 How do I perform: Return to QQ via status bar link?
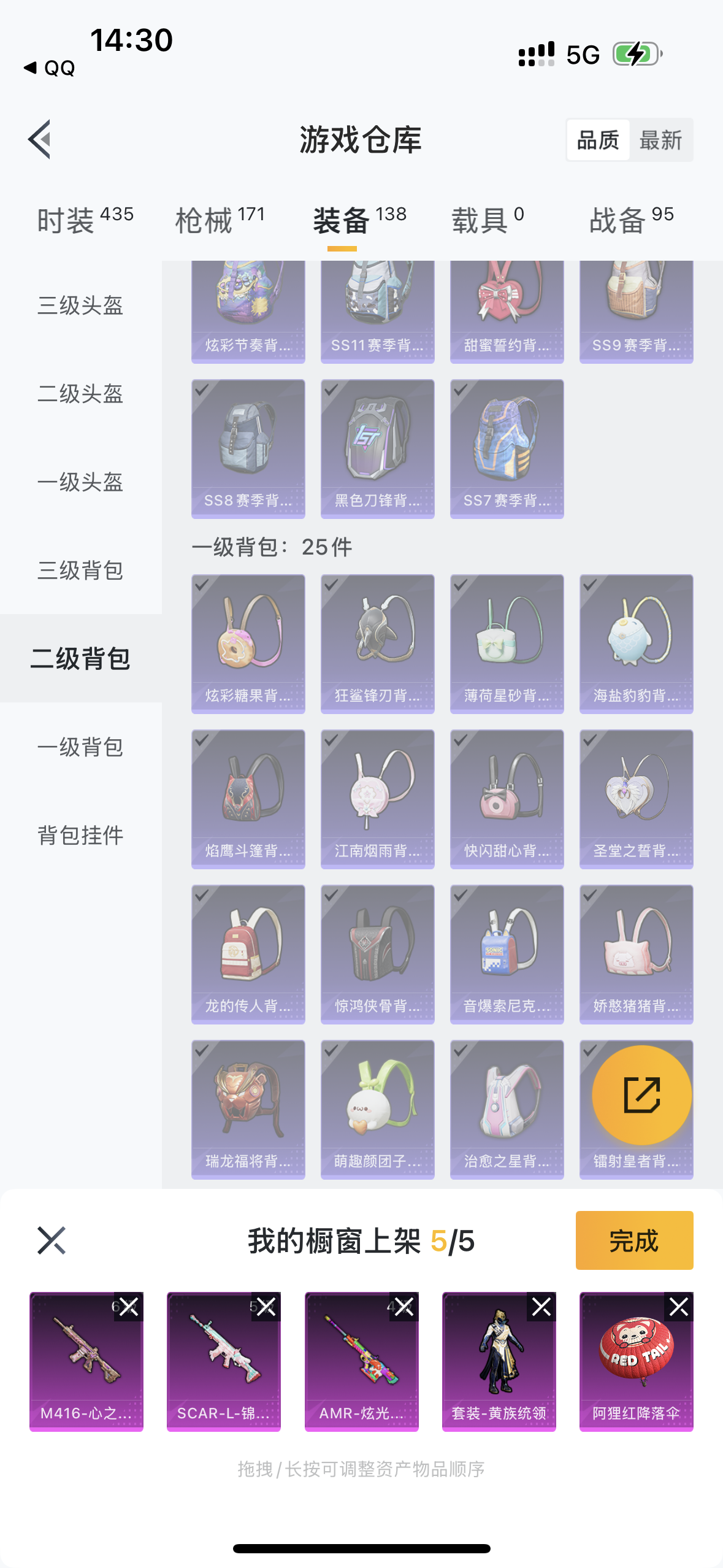pyautogui.click(x=50, y=67)
